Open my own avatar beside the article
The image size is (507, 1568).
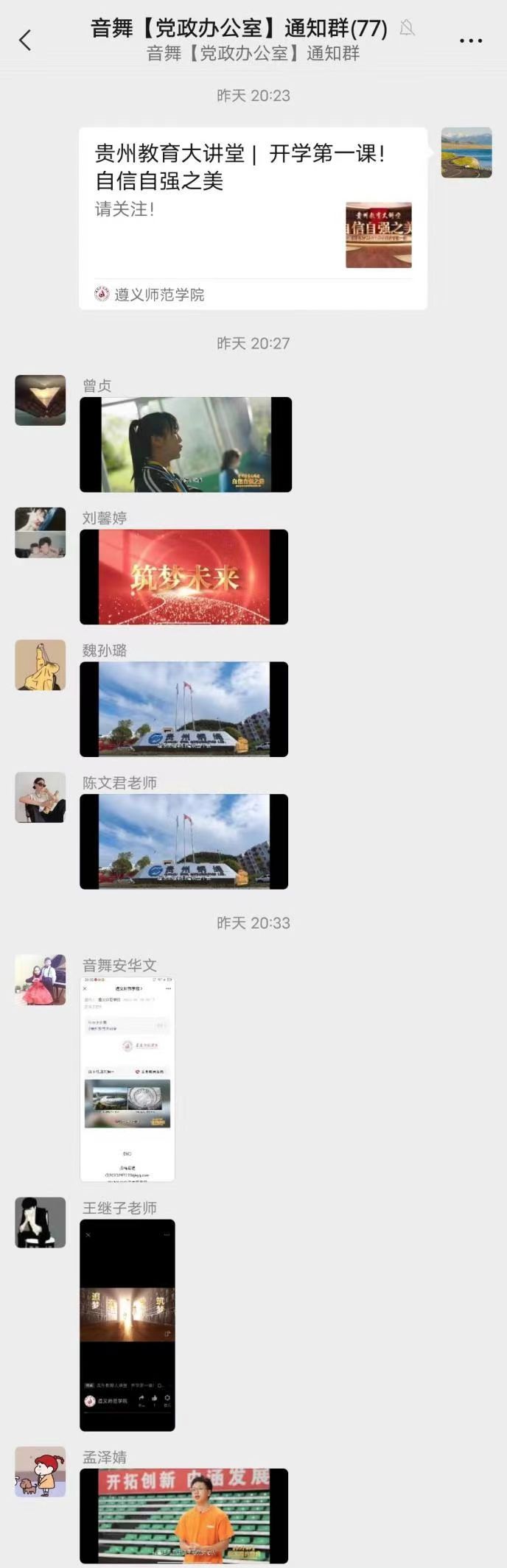pos(466,152)
